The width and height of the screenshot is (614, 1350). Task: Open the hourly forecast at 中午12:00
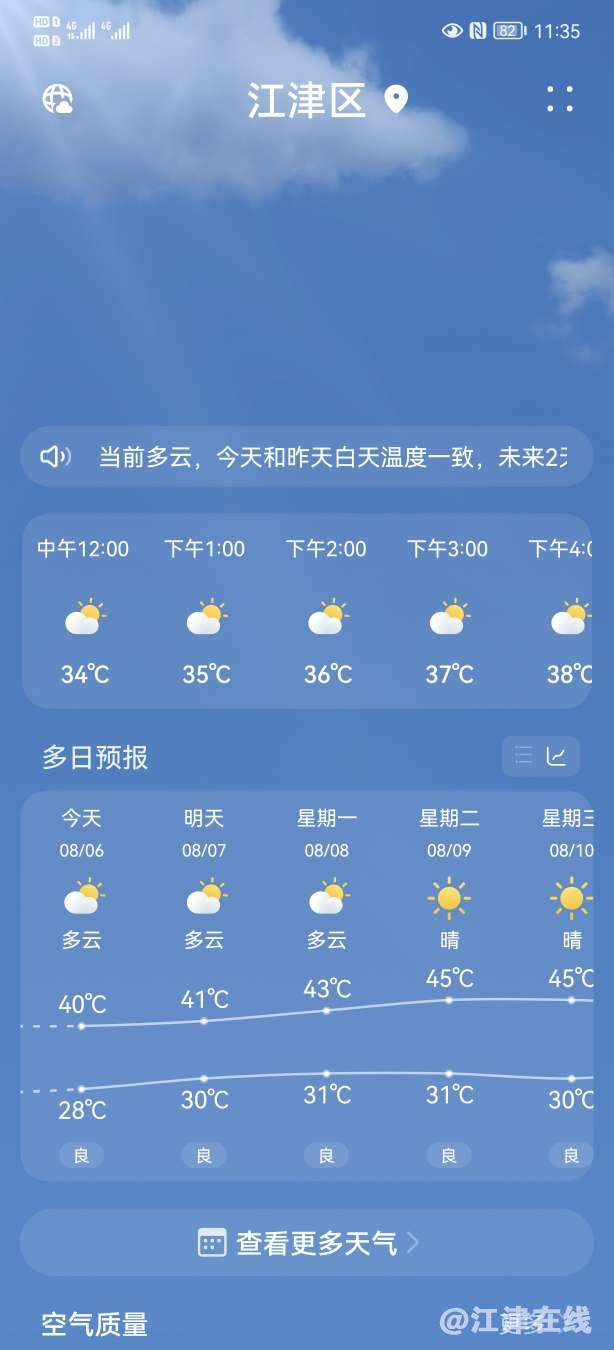84,612
